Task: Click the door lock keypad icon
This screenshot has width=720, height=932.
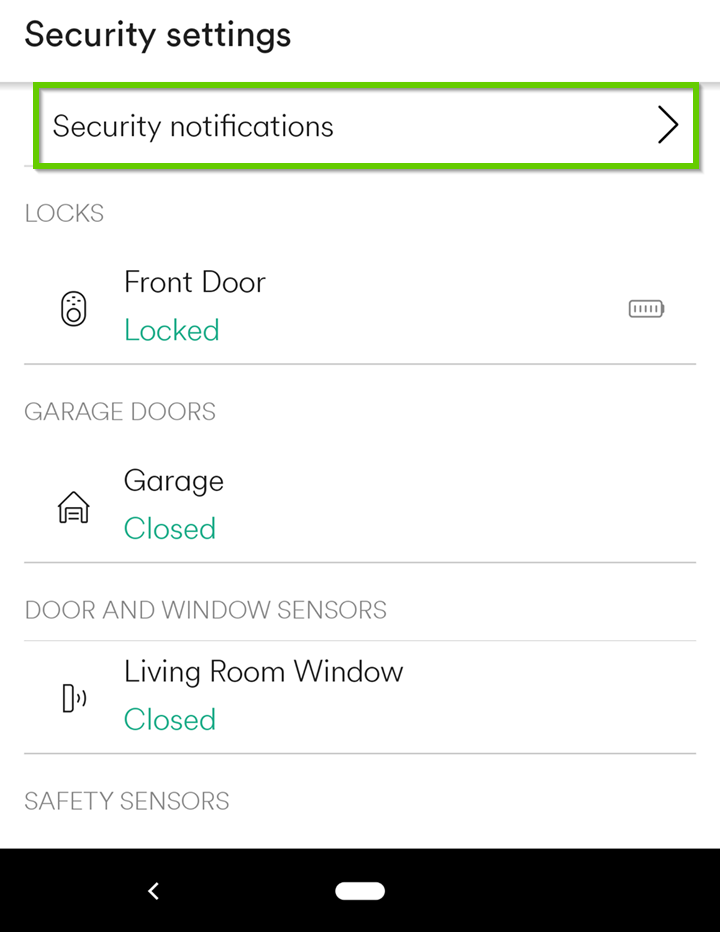Action: (x=73, y=306)
